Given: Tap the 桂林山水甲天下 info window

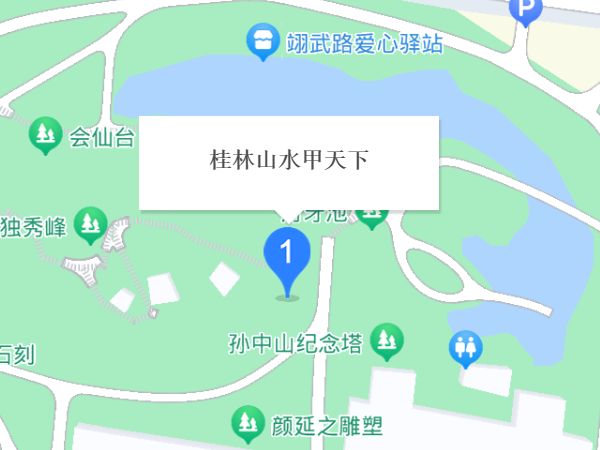Looking at the screenshot, I should [x=289, y=162].
